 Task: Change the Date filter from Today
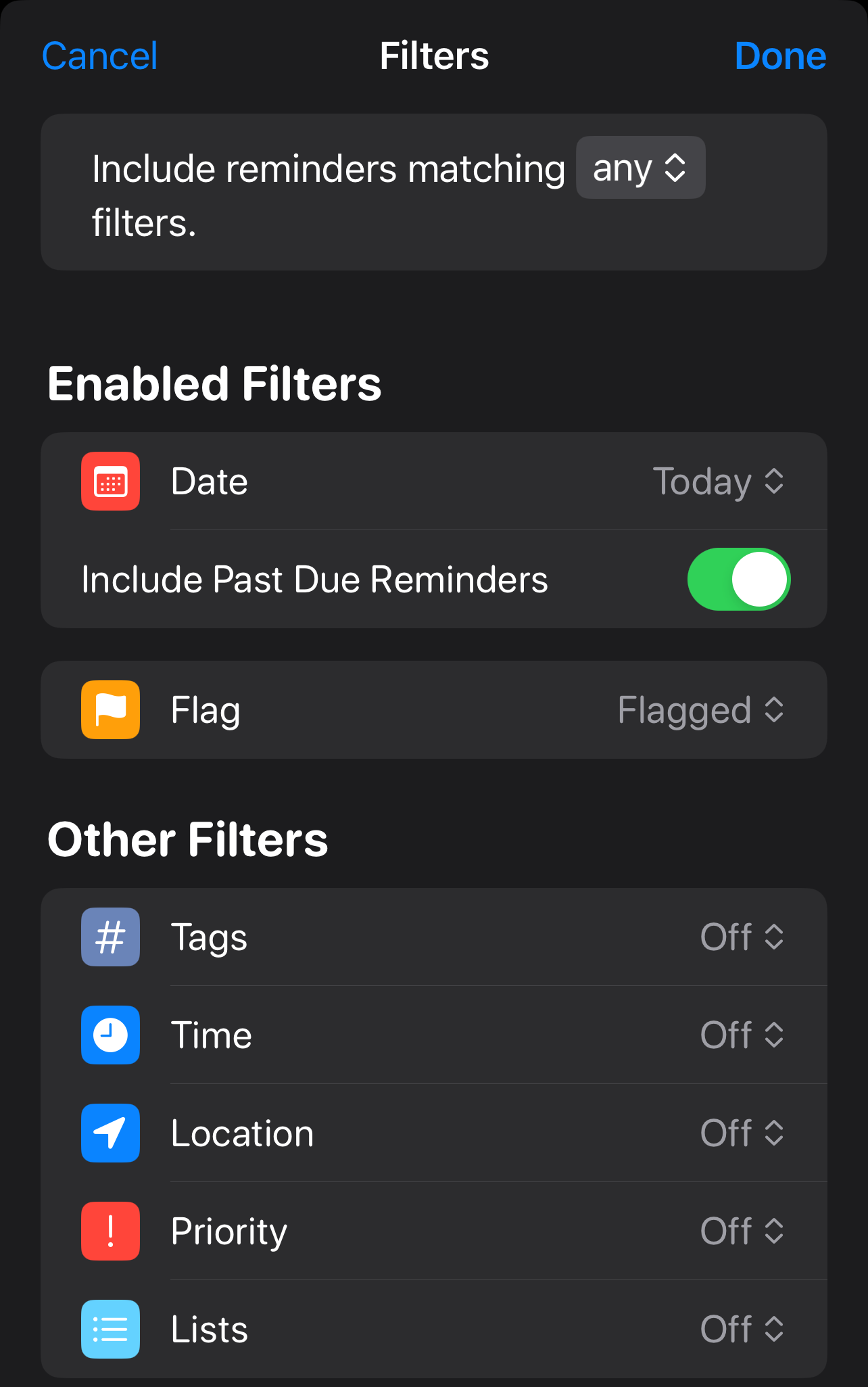tap(717, 481)
